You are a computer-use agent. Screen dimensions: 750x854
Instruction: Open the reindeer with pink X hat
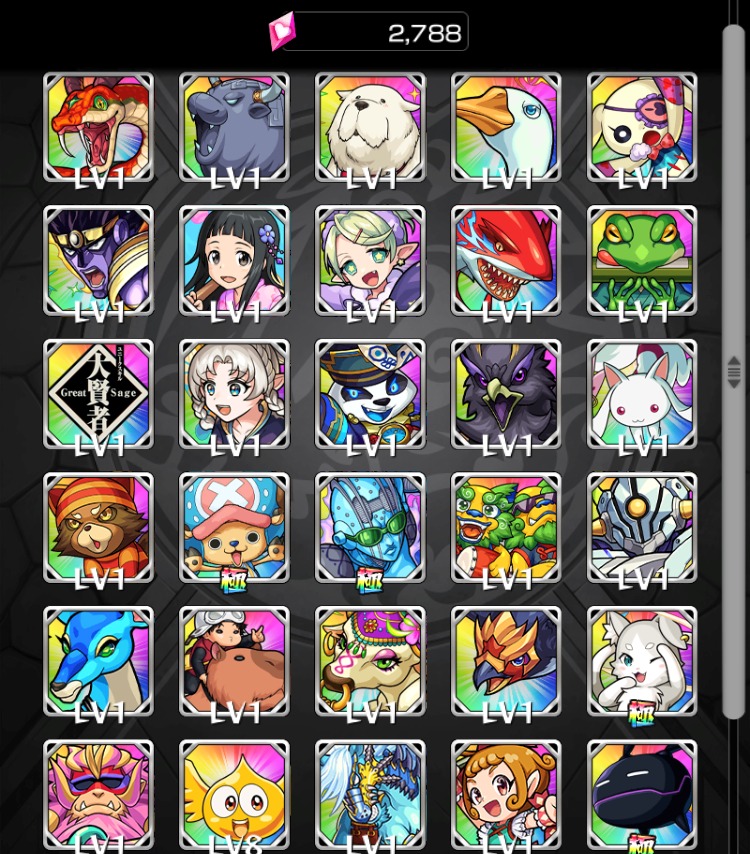coord(234,527)
